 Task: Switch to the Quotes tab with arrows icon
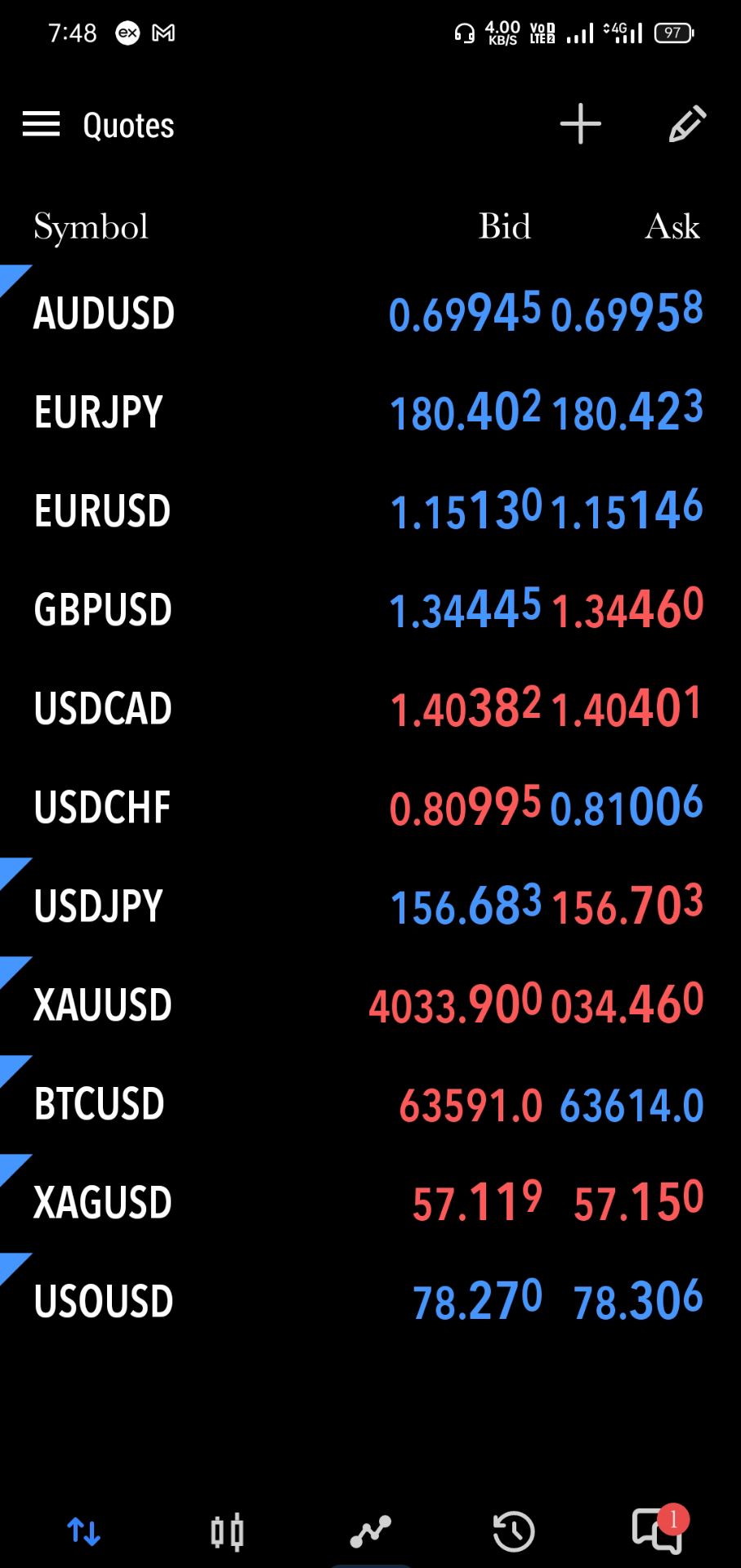[84, 1531]
